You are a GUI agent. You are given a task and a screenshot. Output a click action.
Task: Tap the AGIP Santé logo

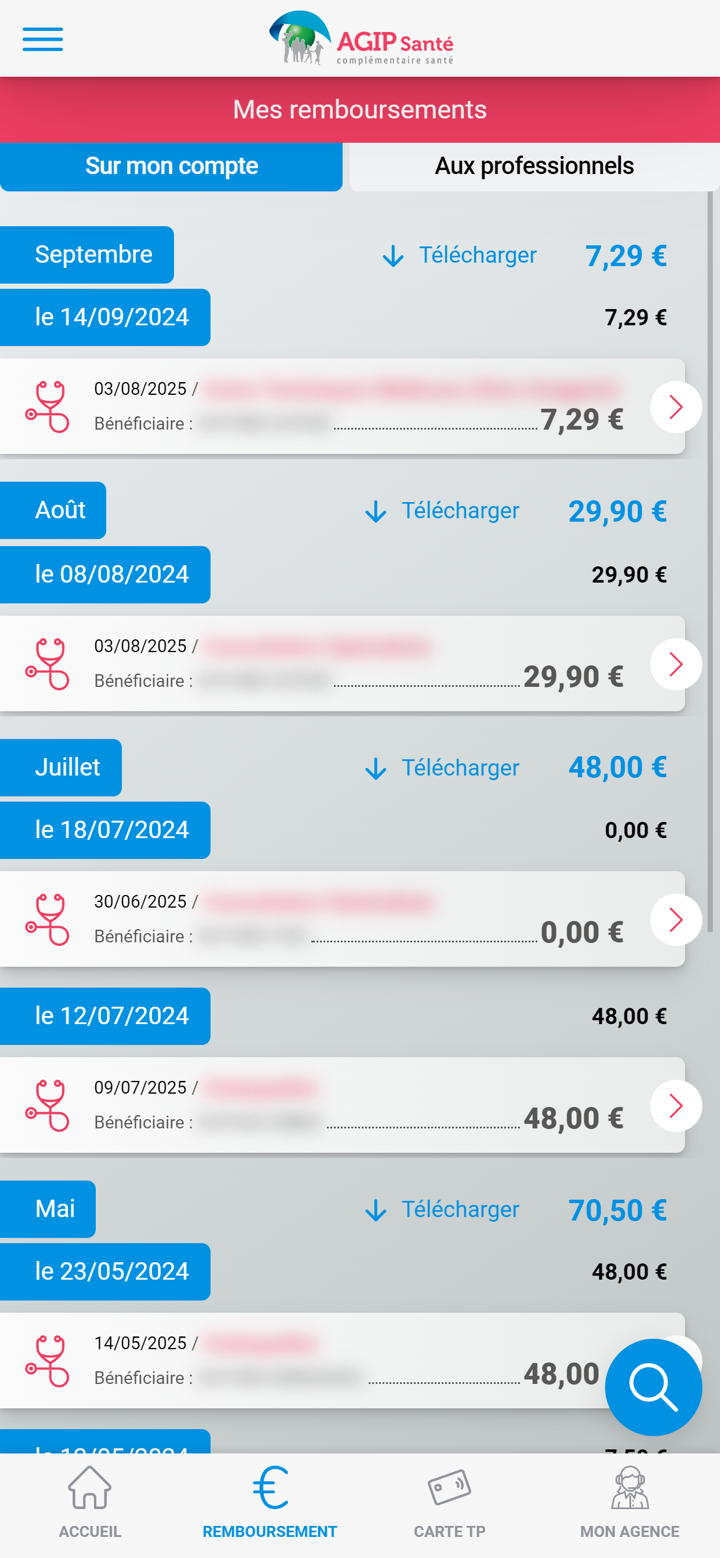[x=358, y=39]
